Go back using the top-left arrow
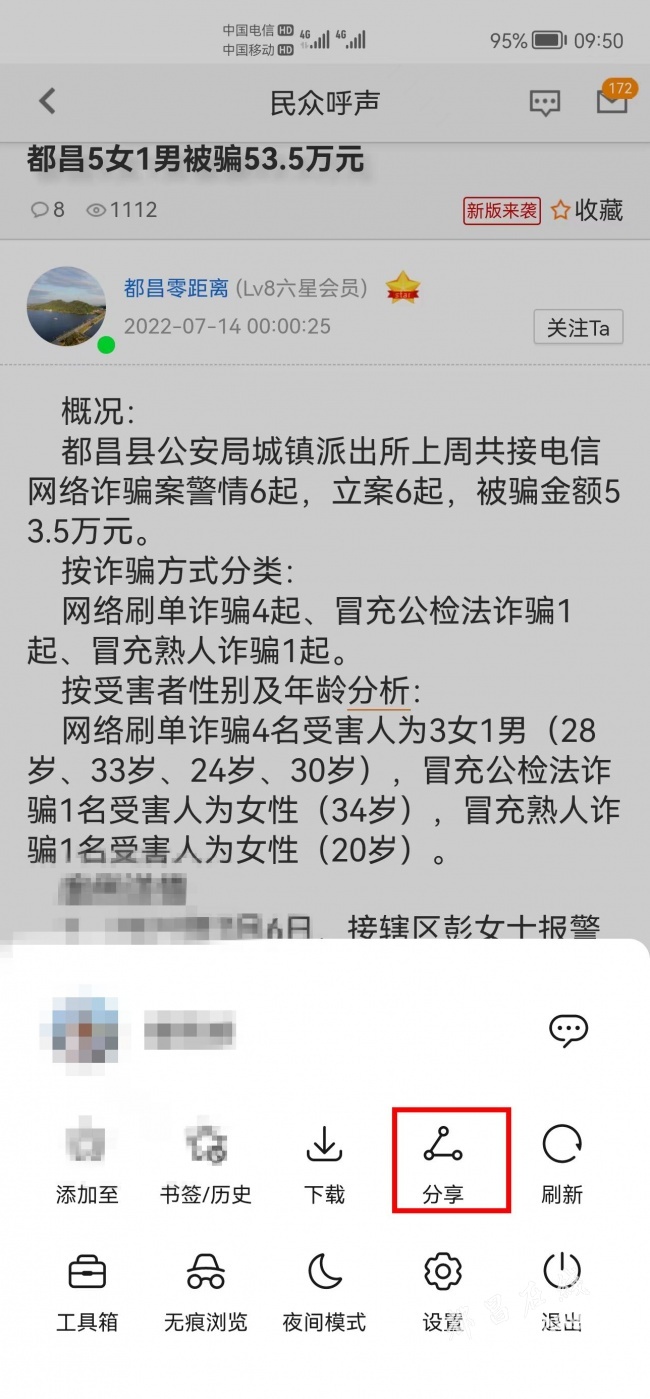 [47, 101]
